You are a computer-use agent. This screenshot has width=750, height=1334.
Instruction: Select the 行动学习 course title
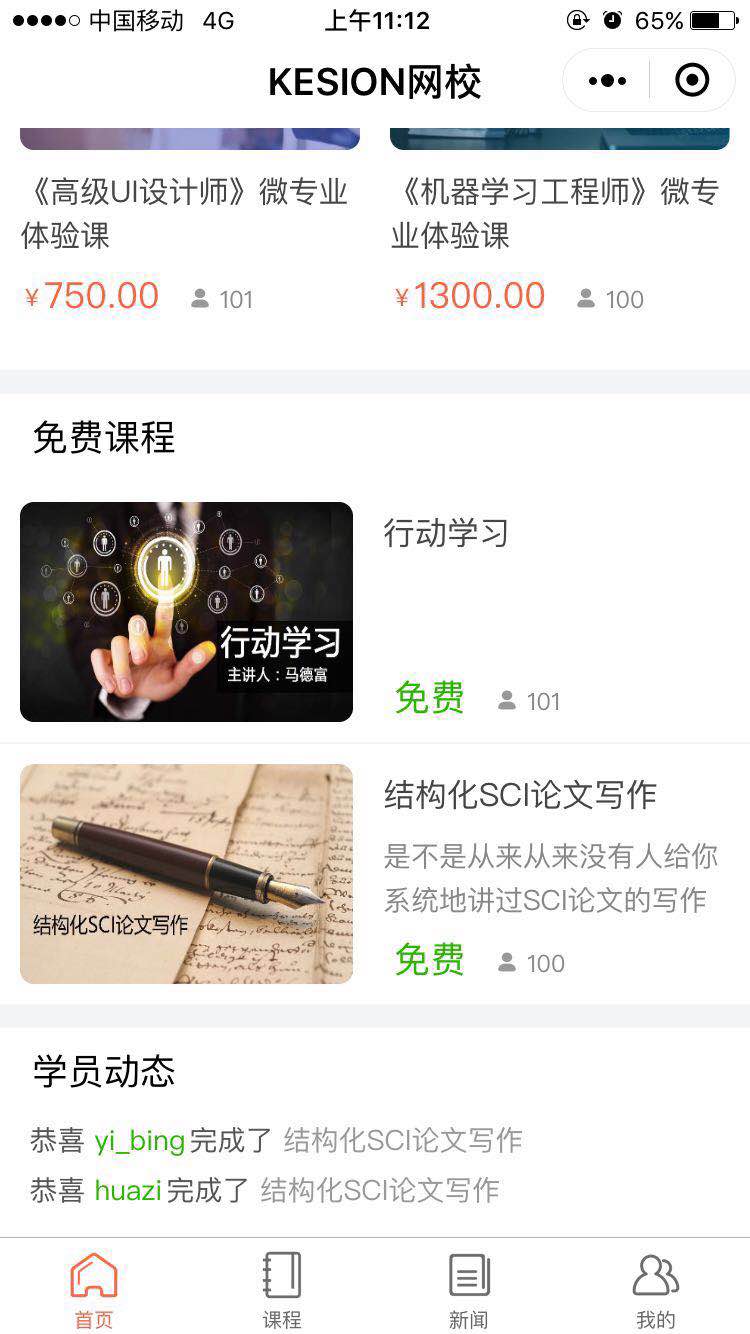(x=446, y=534)
